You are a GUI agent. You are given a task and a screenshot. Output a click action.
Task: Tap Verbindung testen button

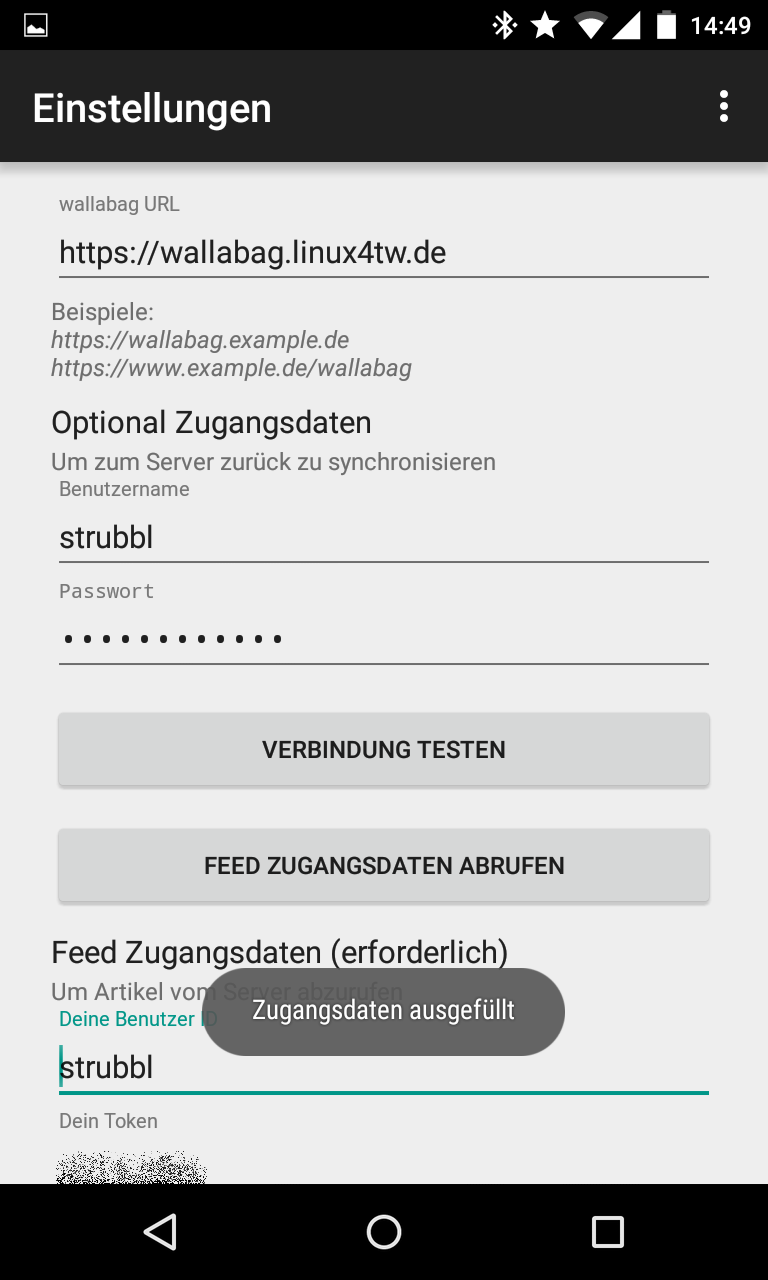[x=384, y=749]
